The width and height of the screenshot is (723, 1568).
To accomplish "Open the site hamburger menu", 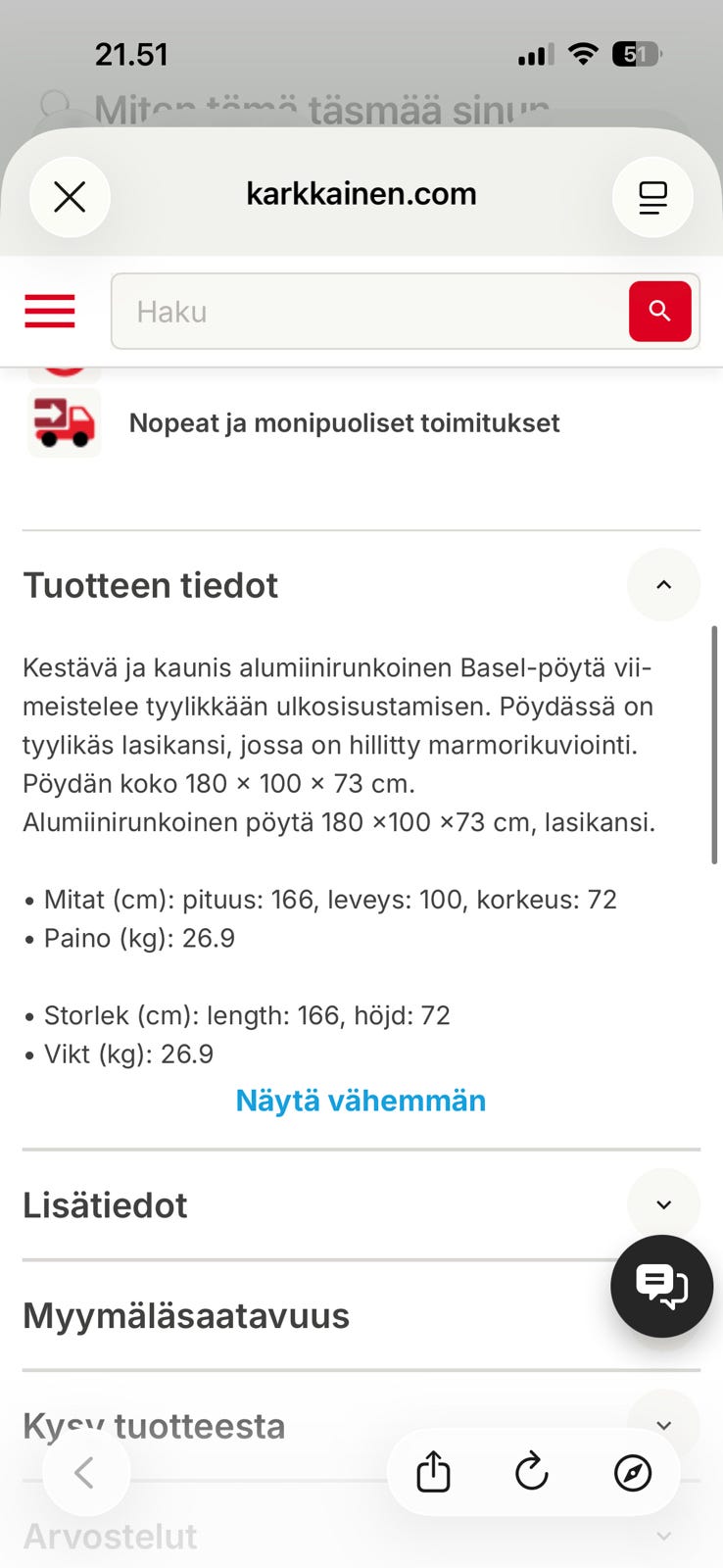I will tap(49, 311).
